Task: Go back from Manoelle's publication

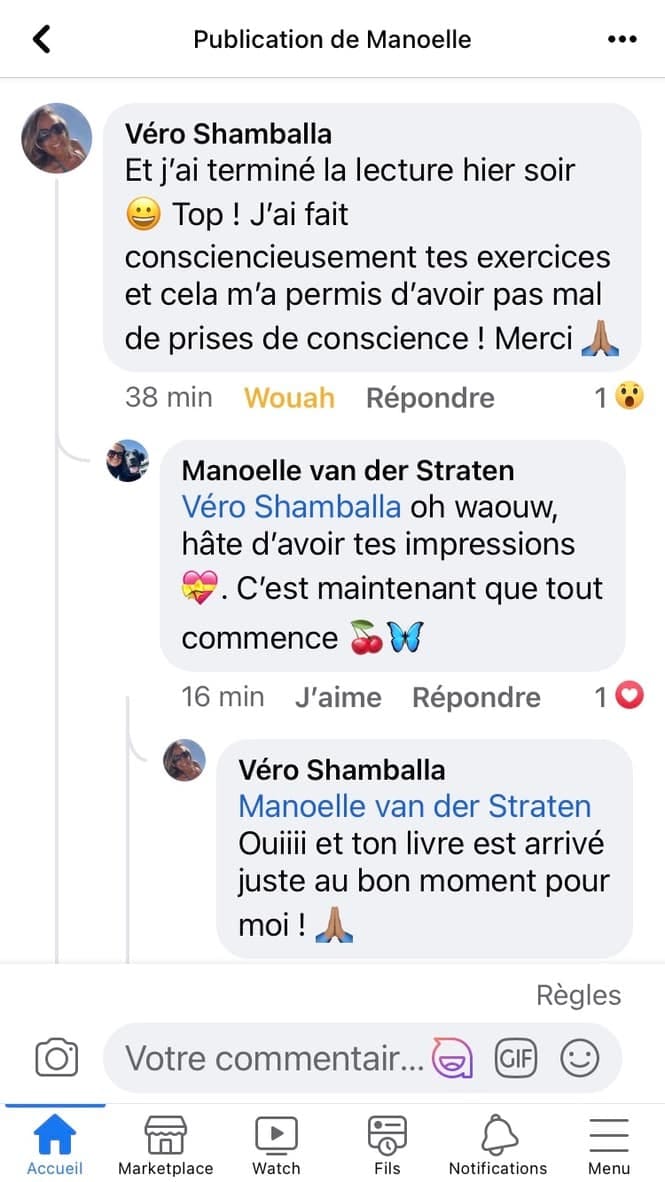Action: point(41,39)
